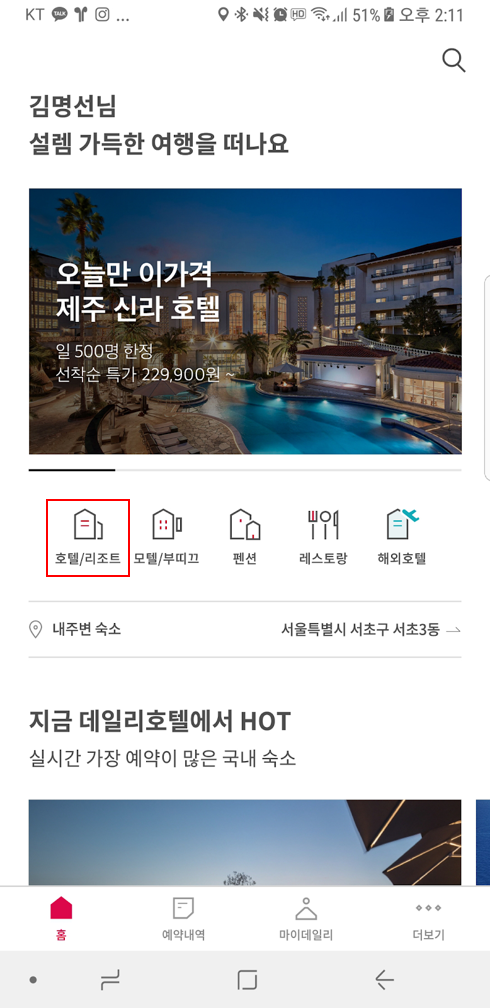Screen dimensions: 490x1008
Task: Open the 레스토랑 category
Action: pos(323,537)
